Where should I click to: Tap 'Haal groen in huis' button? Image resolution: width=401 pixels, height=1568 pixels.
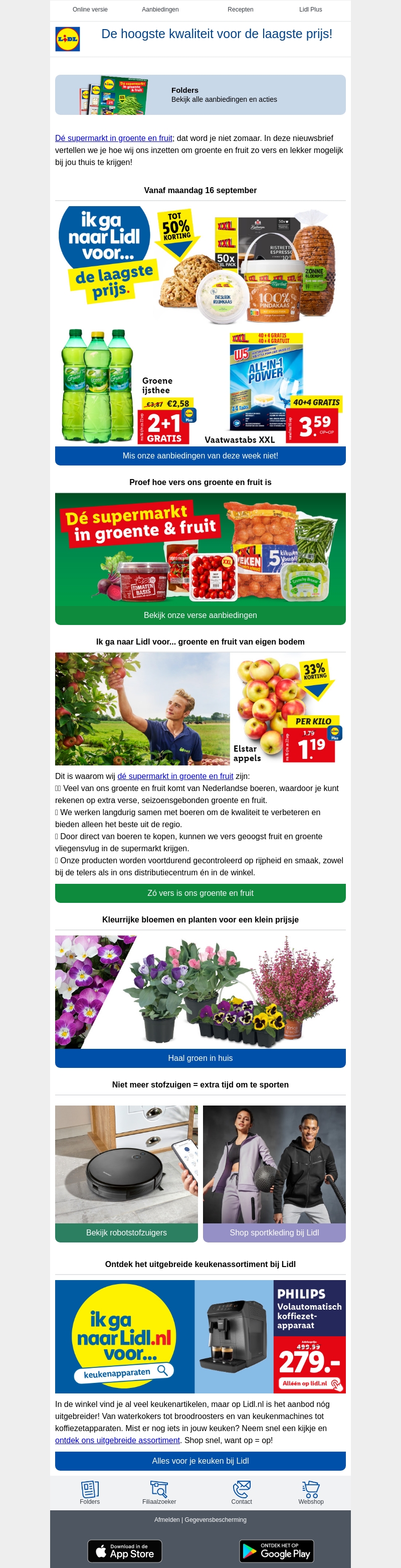(x=200, y=1058)
